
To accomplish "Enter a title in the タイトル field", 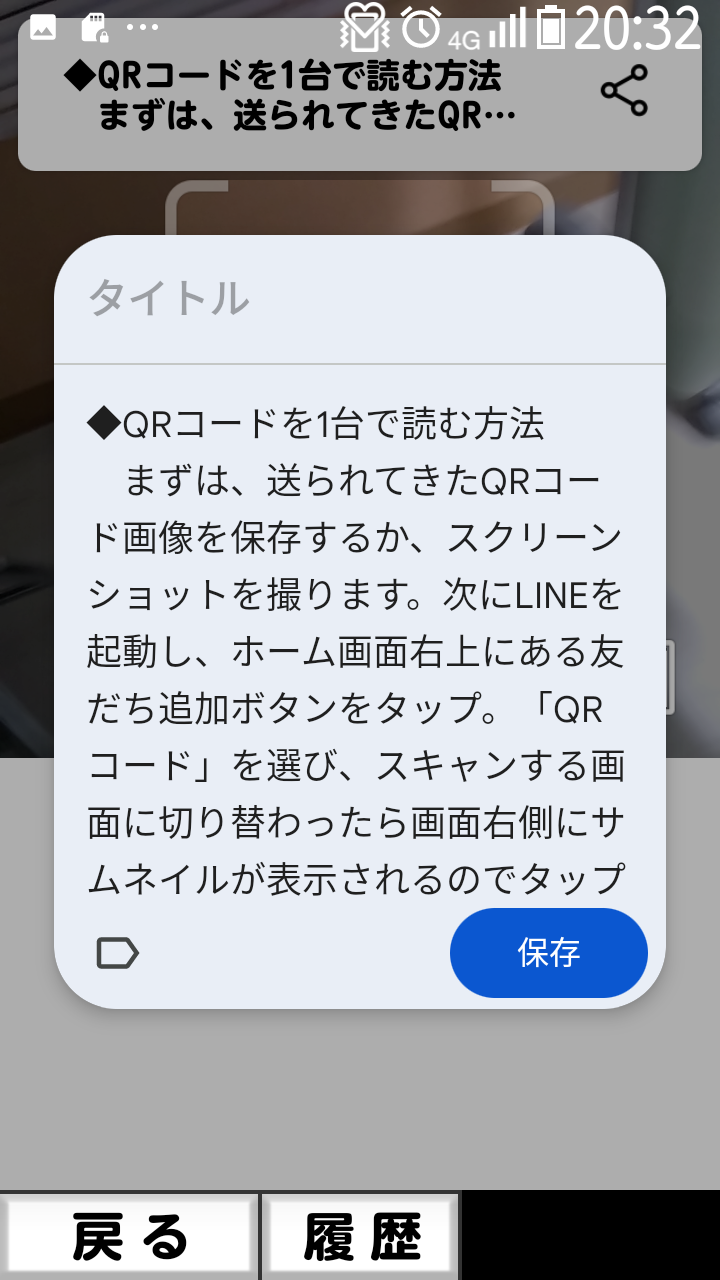I will coord(360,298).
